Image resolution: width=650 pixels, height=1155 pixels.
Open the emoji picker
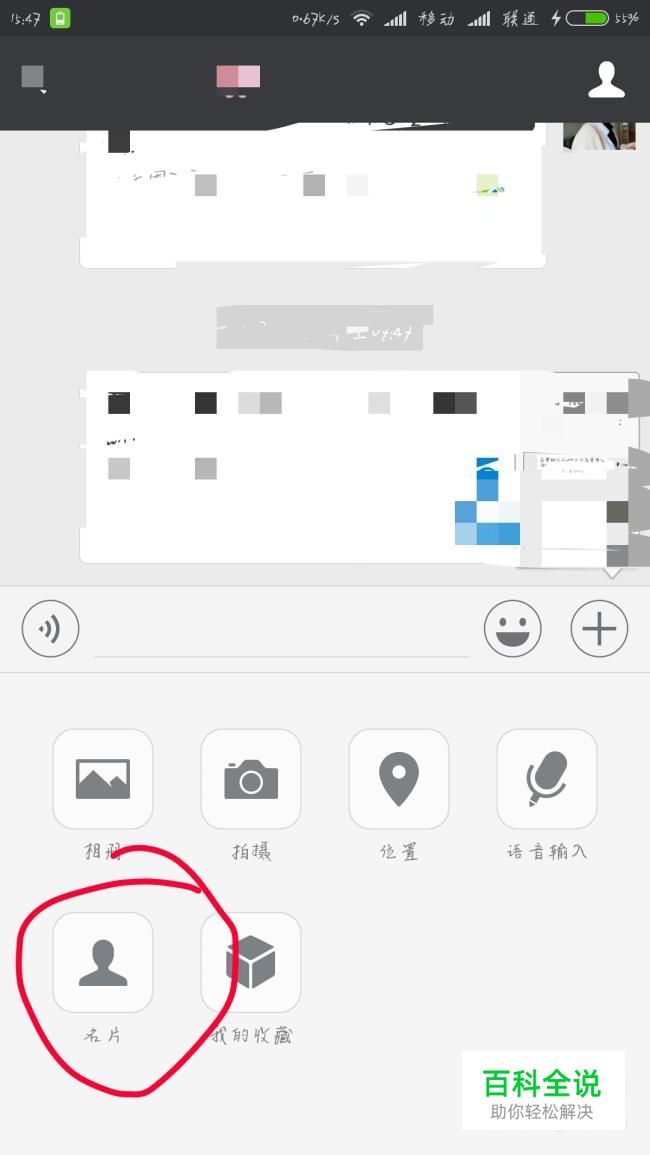[513, 629]
